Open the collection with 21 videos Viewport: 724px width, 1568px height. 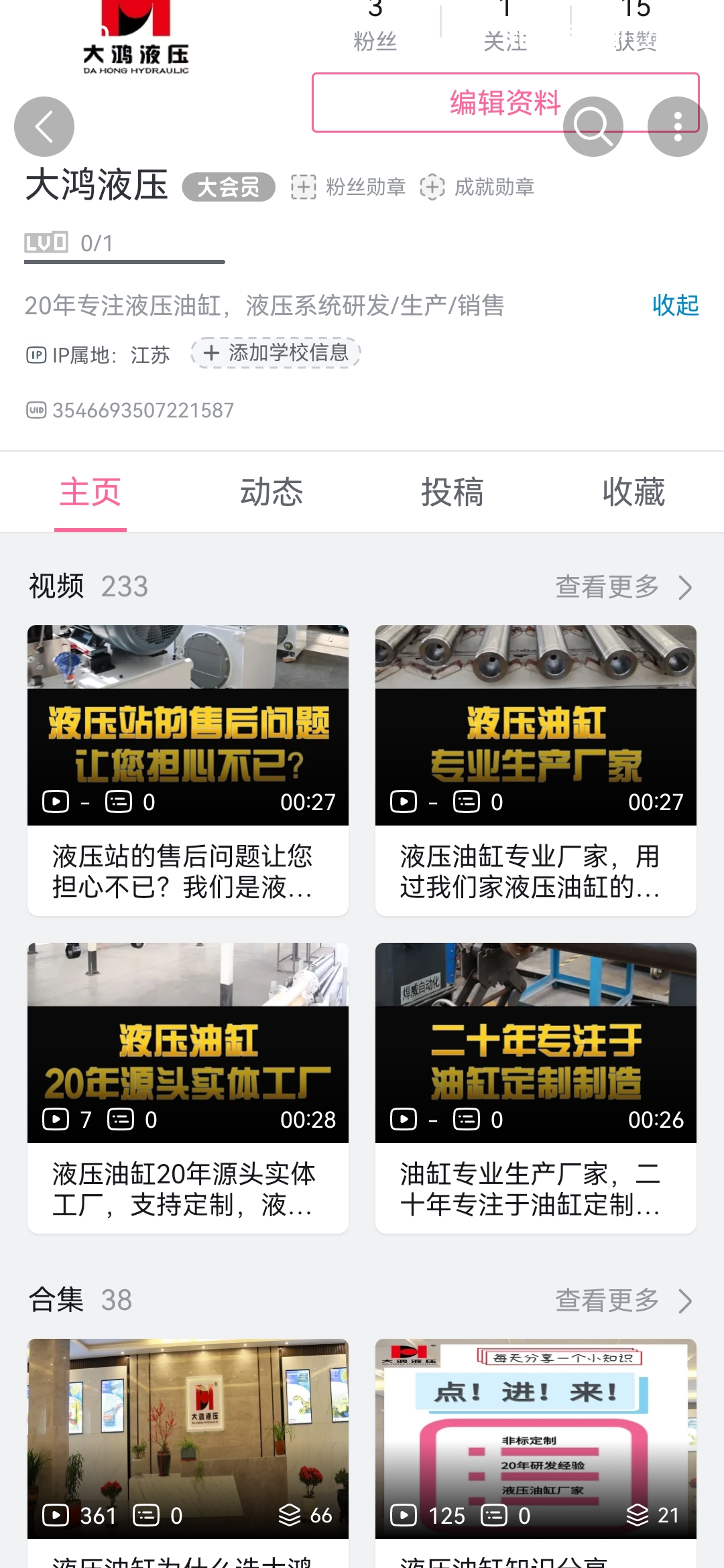(x=536, y=1441)
